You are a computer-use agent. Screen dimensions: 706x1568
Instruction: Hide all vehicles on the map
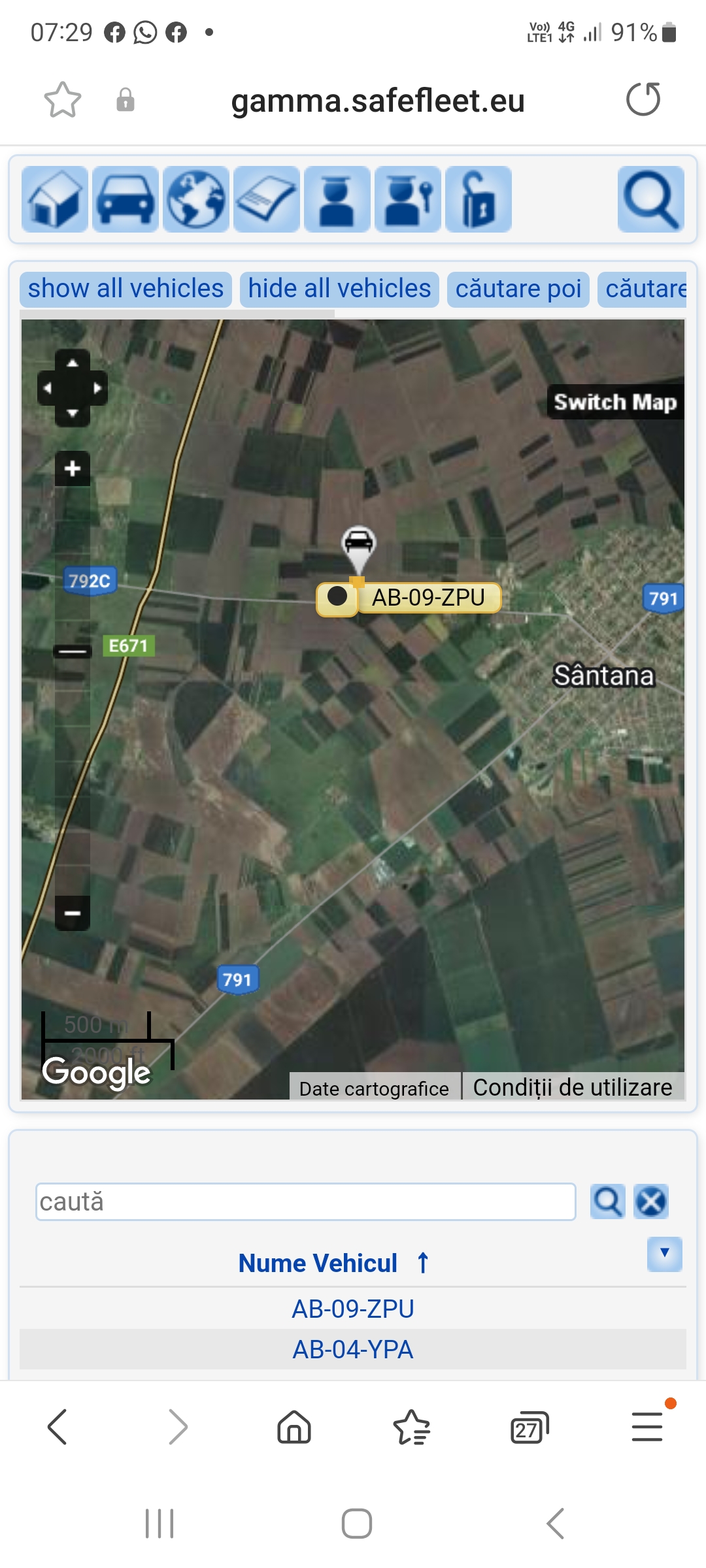click(x=339, y=289)
